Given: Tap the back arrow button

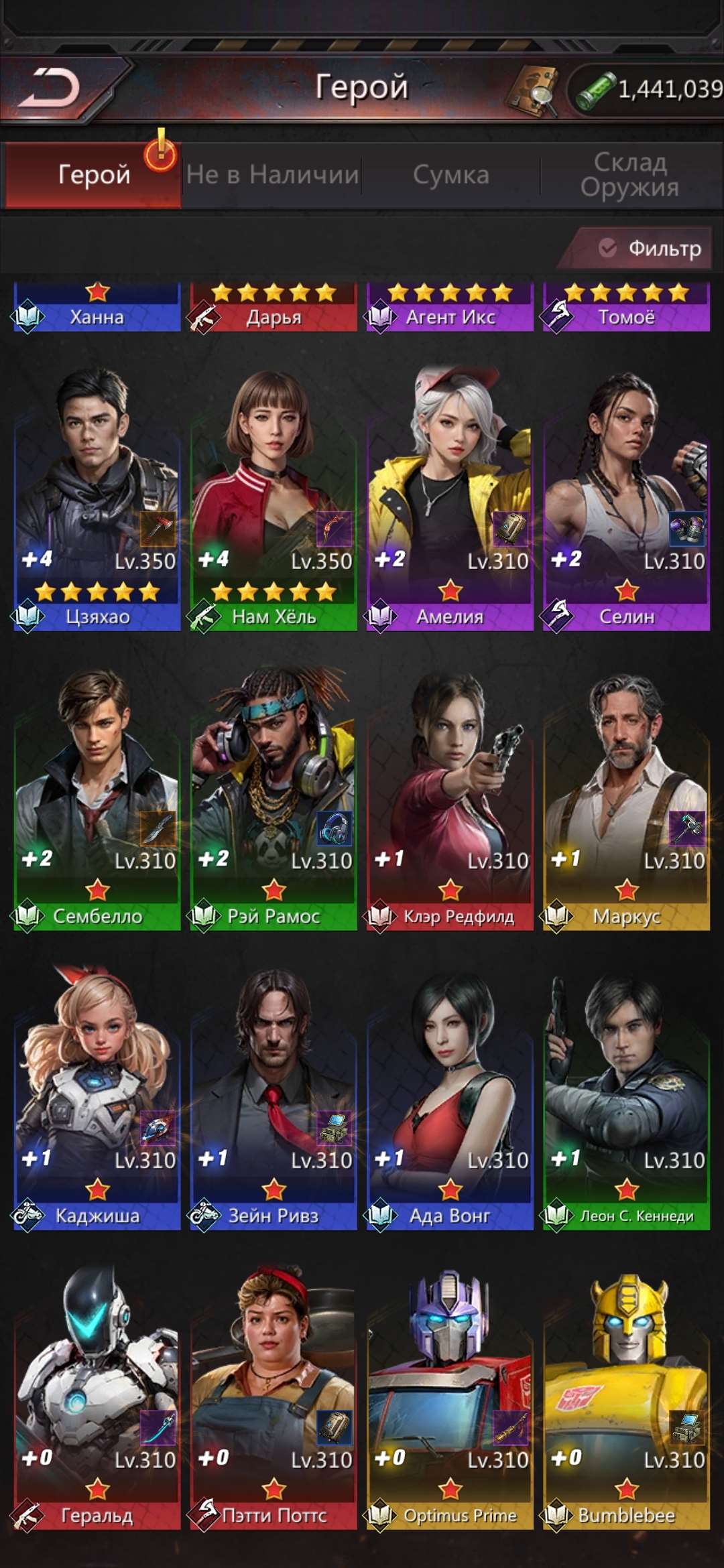Looking at the screenshot, I should 50,88.
